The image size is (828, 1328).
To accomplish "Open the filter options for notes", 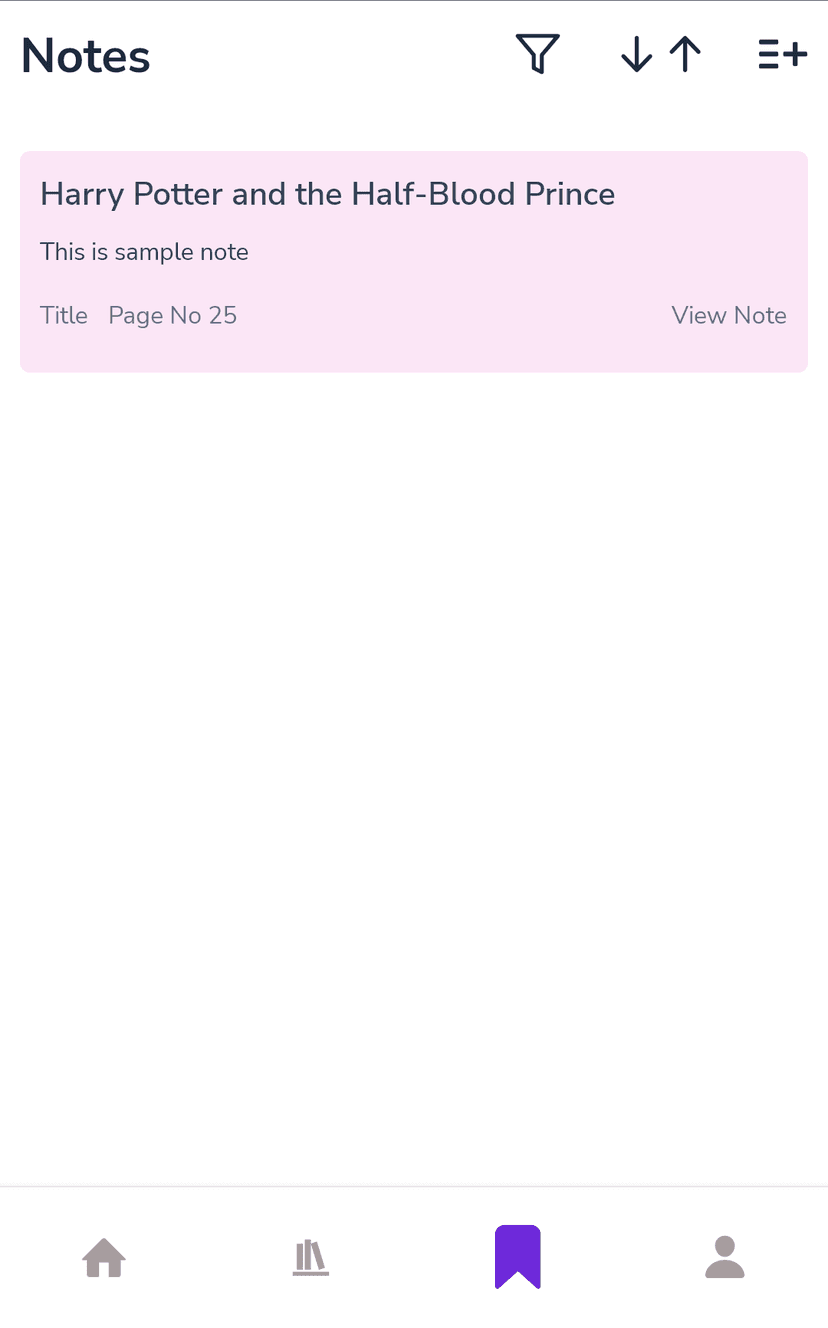I will click(537, 54).
